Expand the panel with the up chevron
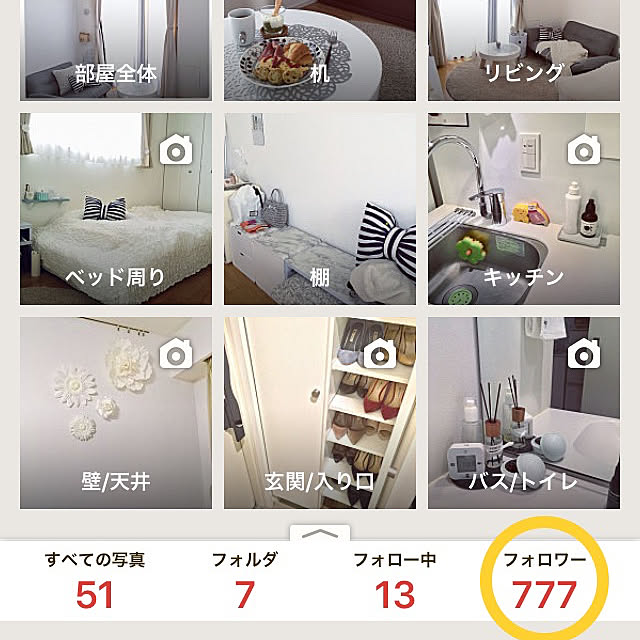This screenshot has height=640, width=640. pyautogui.click(x=320, y=533)
